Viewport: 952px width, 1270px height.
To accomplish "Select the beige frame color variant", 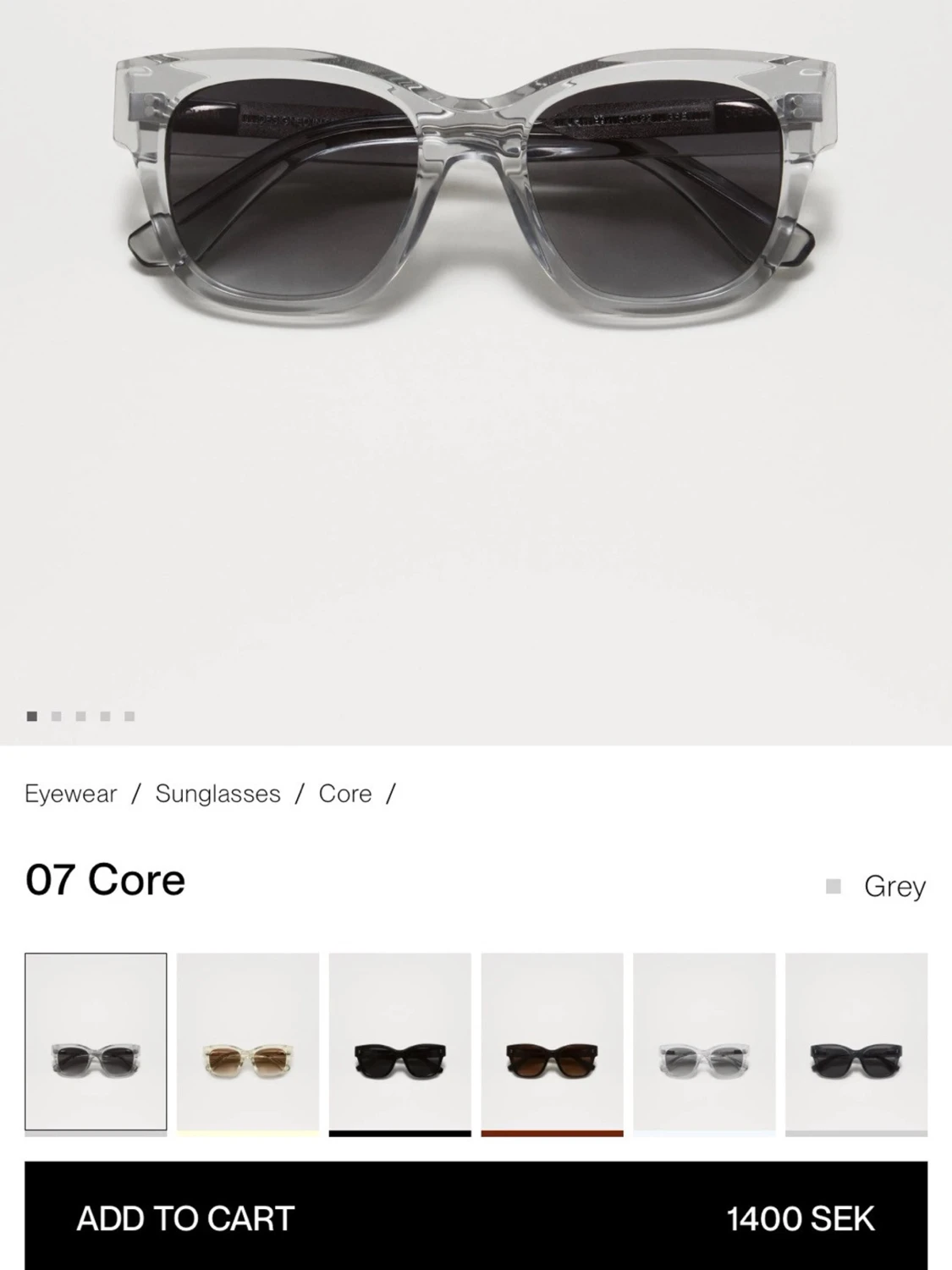I will click(x=248, y=1042).
